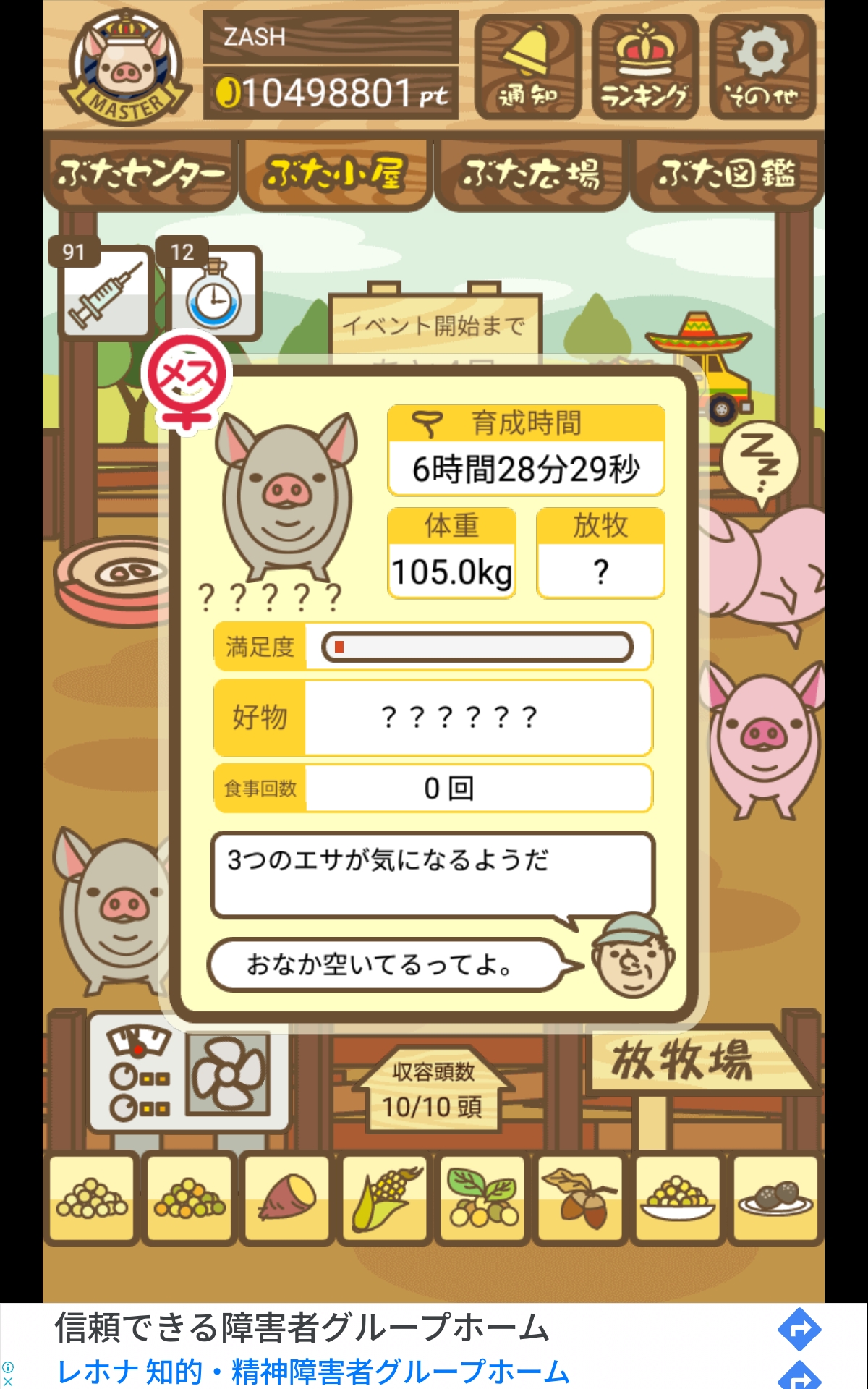Screen dimensions: 868x1389
Task: Switch to the ぶた広場 tab
Action: click(532, 174)
